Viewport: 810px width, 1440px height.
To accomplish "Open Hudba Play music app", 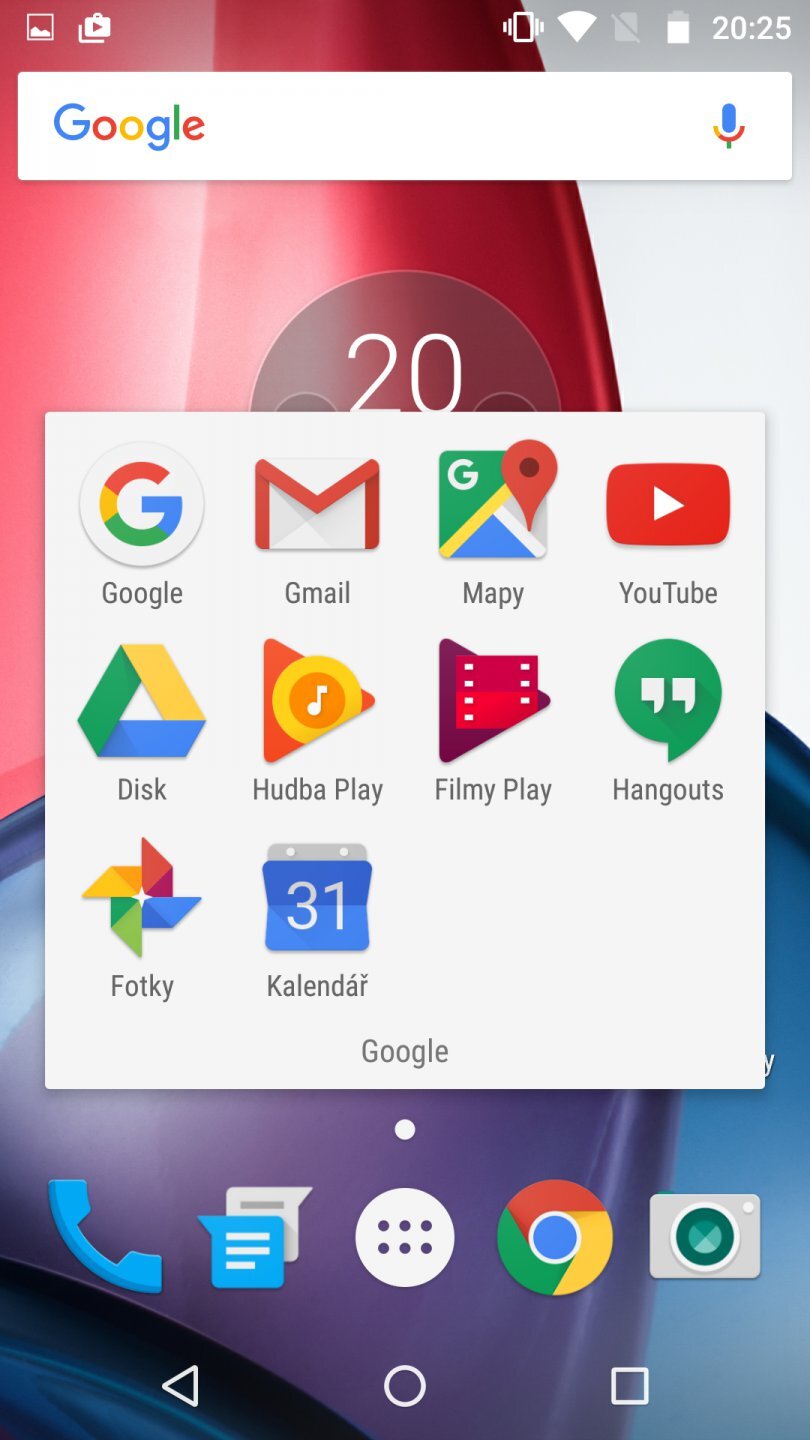I will [317, 700].
